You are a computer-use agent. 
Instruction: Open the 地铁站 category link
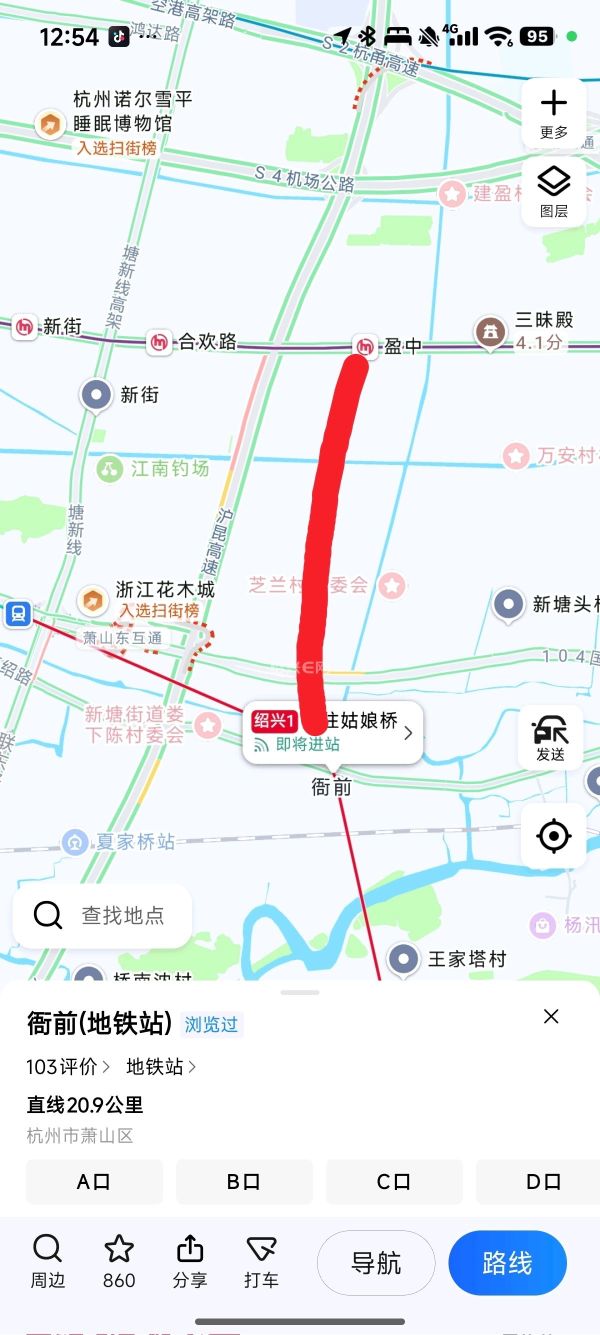pyautogui.click(x=160, y=1067)
